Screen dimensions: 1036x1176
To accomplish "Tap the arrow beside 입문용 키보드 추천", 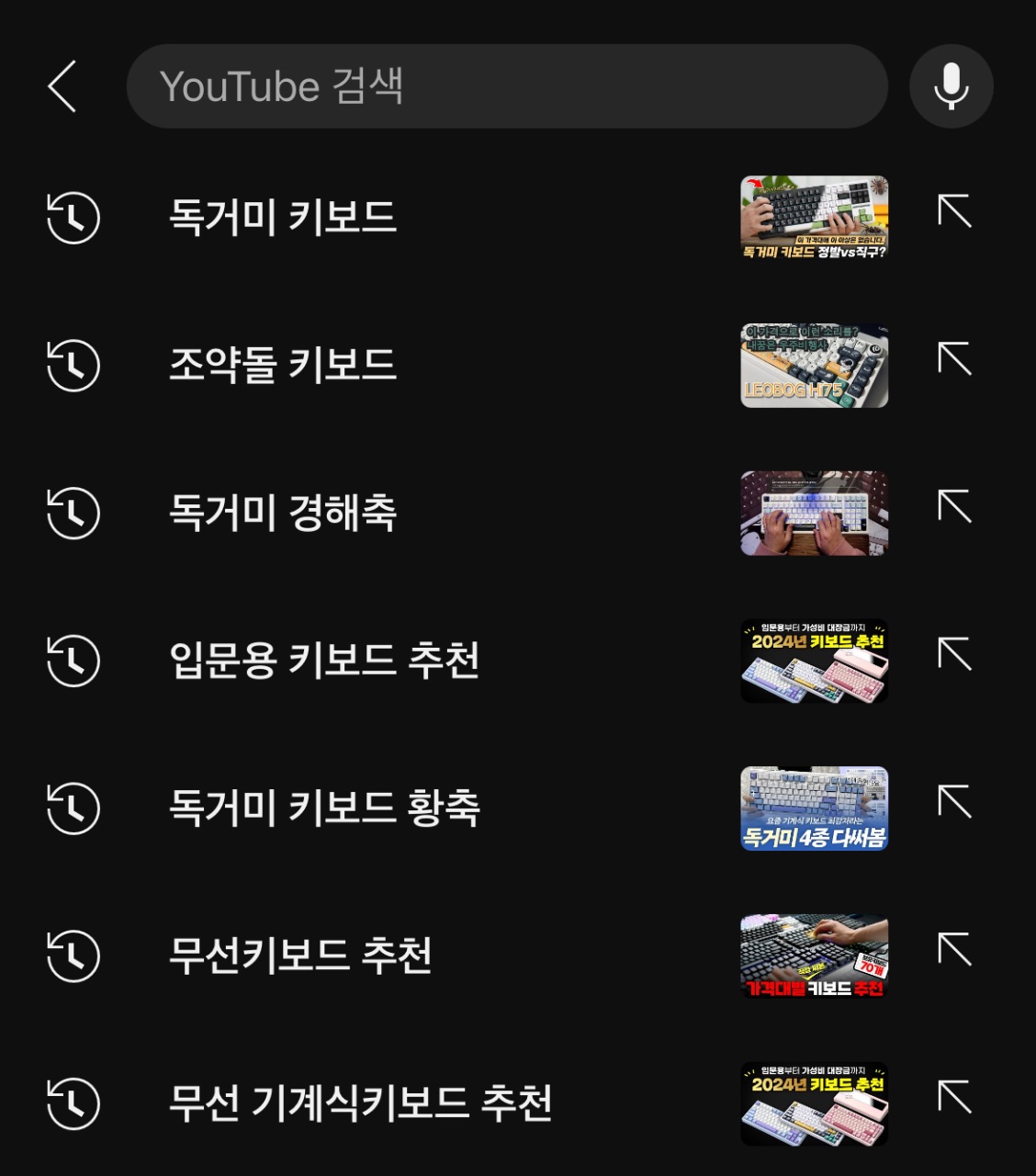I will point(955,655).
